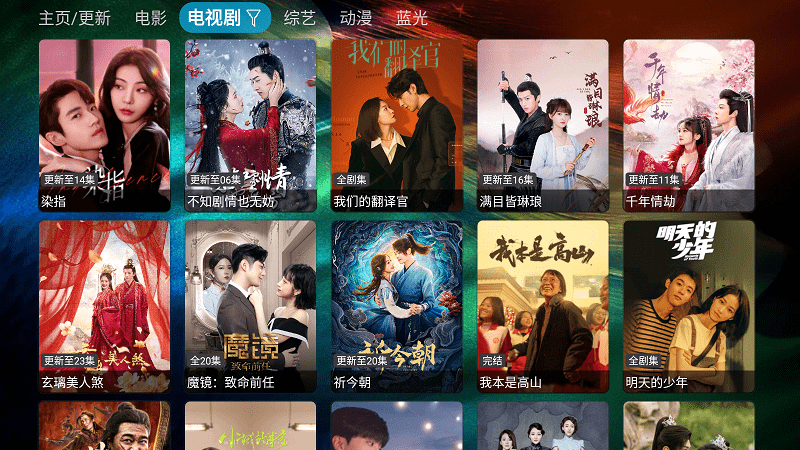Screen dimensions: 800x450
Task: Open the drama 祈今朝
Action: pyautogui.click(x=396, y=306)
